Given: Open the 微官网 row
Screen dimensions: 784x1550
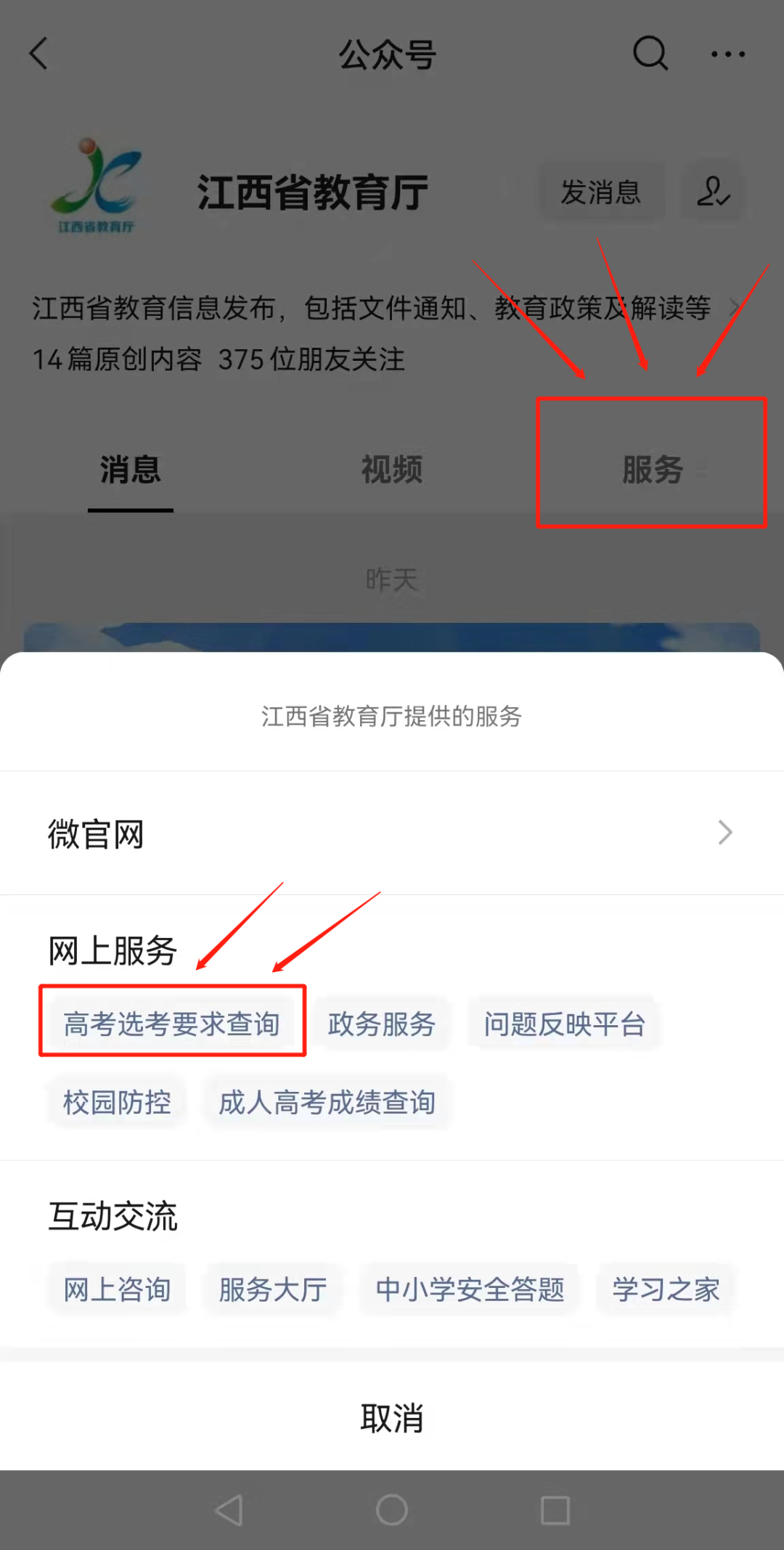Looking at the screenshot, I should pos(392,833).
